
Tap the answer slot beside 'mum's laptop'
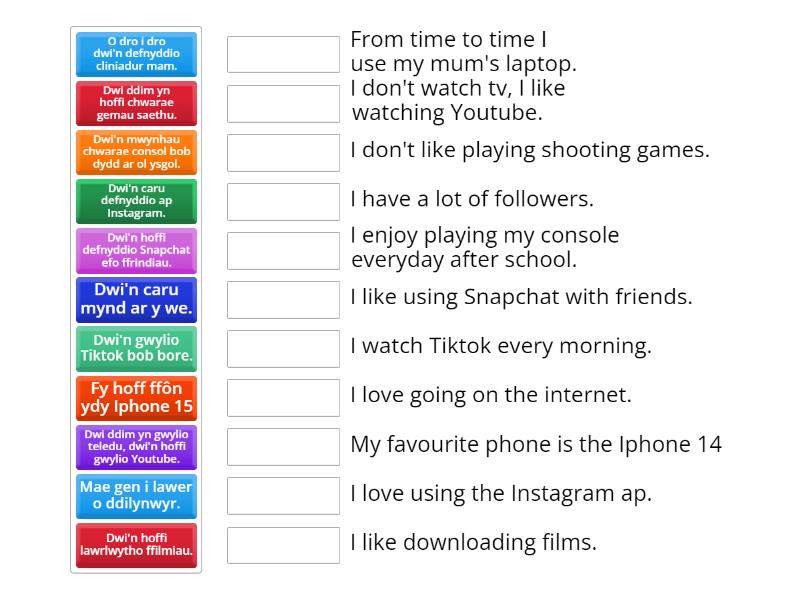(283, 54)
